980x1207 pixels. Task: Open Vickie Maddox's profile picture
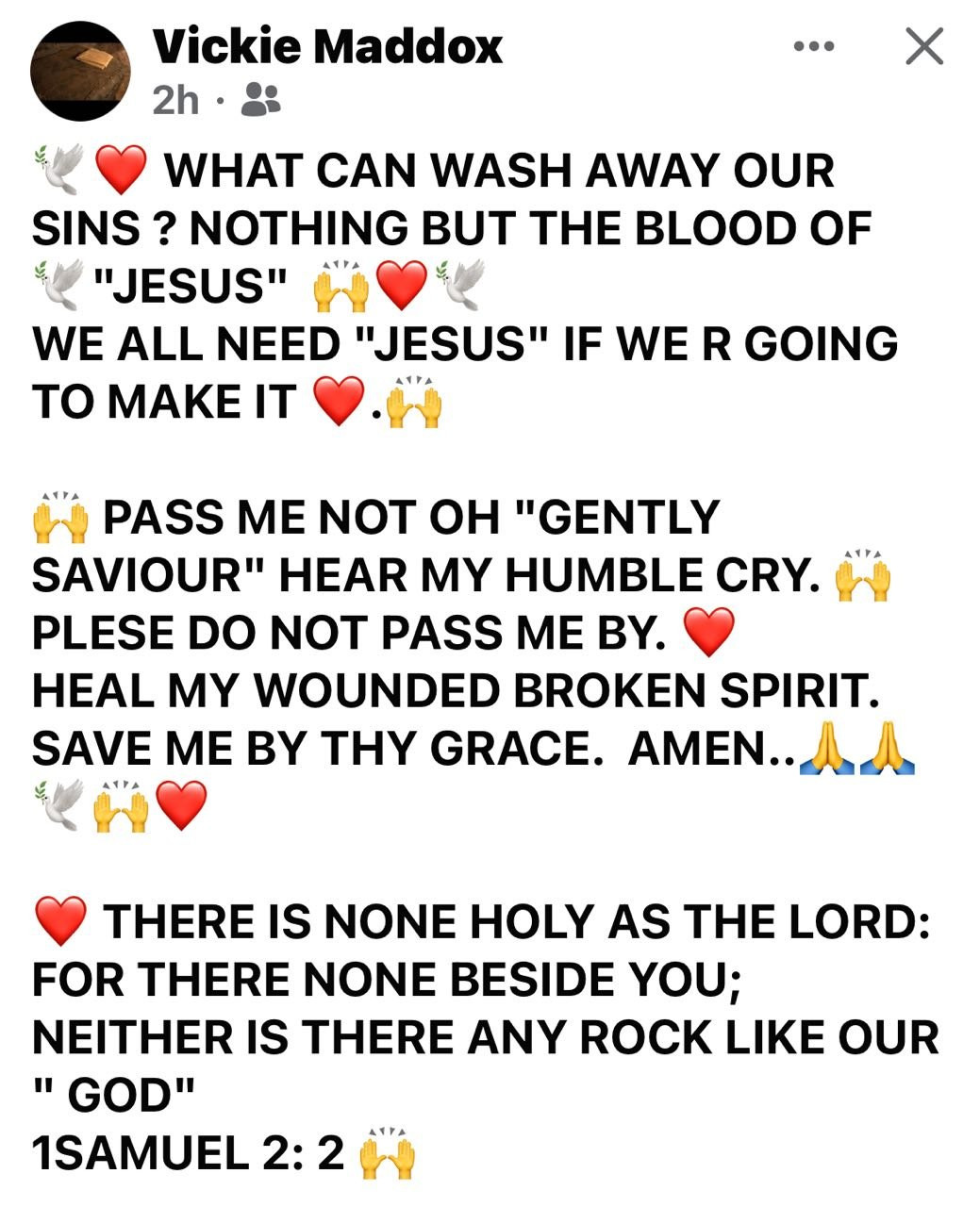coord(80,72)
